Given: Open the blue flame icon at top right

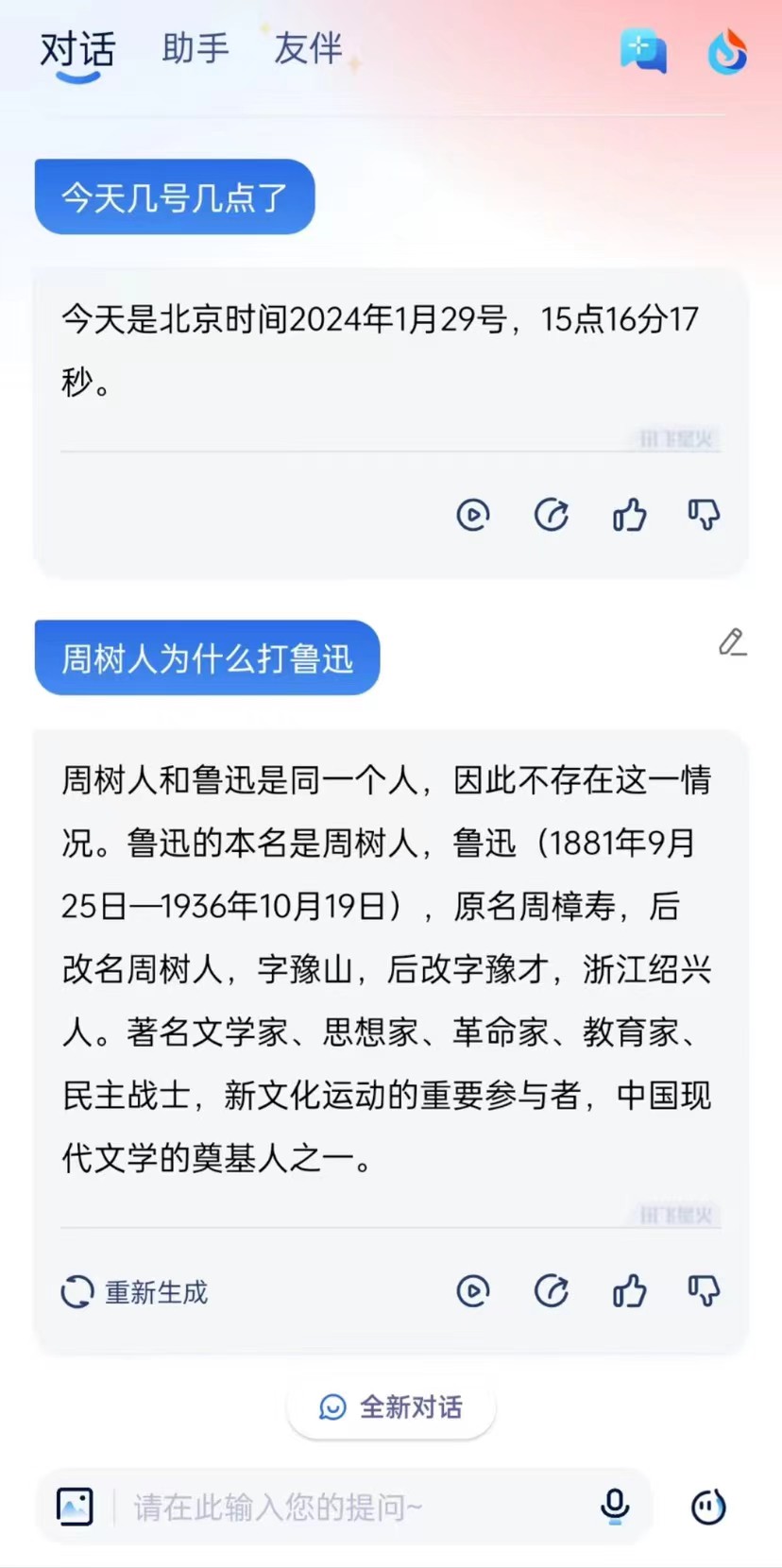Looking at the screenshot, I should (727, 52).
